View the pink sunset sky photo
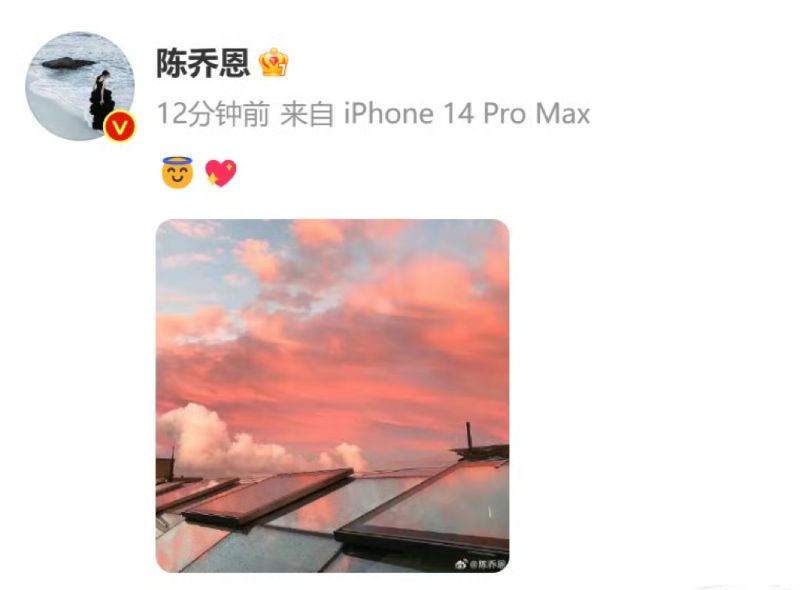 coord(332,396)
